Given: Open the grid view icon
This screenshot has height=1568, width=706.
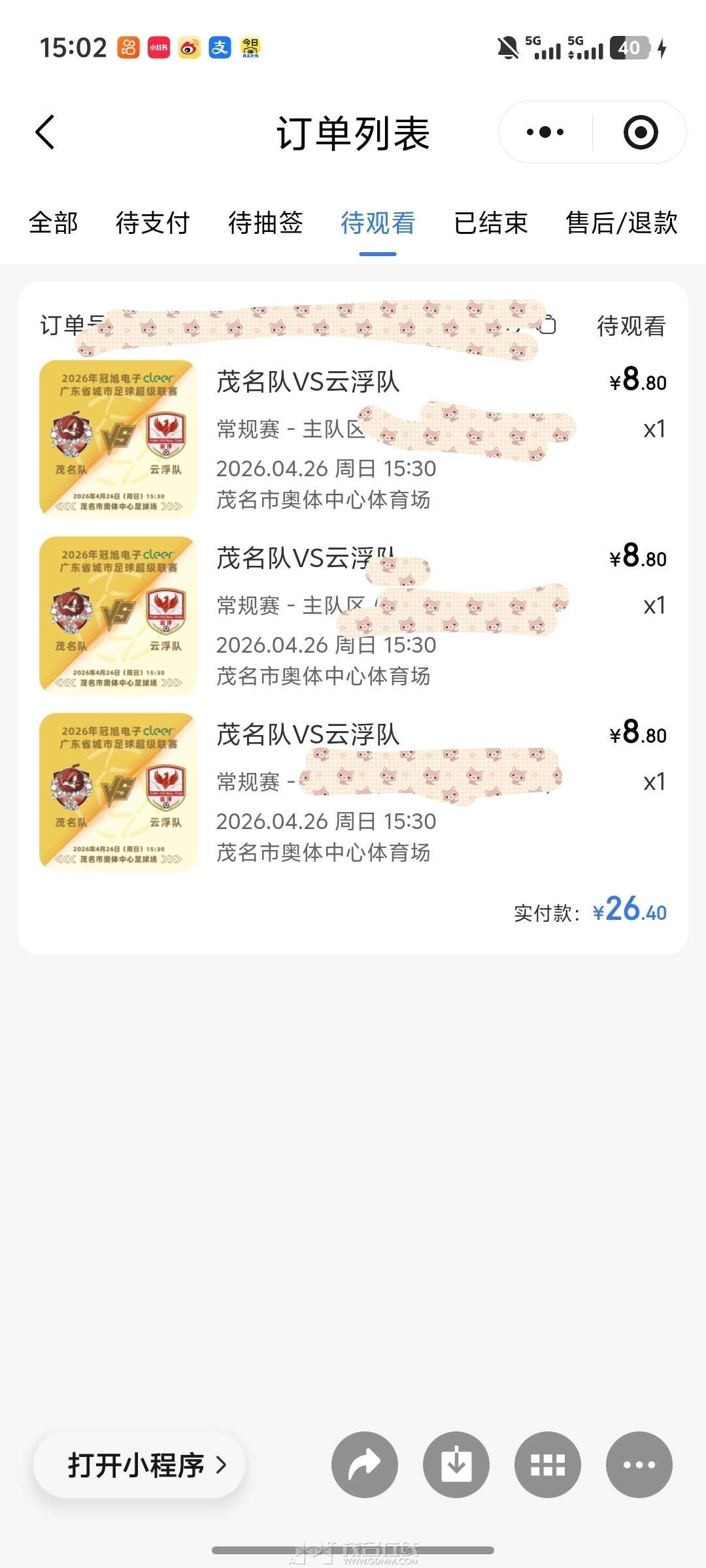Looking at the screenshot, I should [548, 1465].
